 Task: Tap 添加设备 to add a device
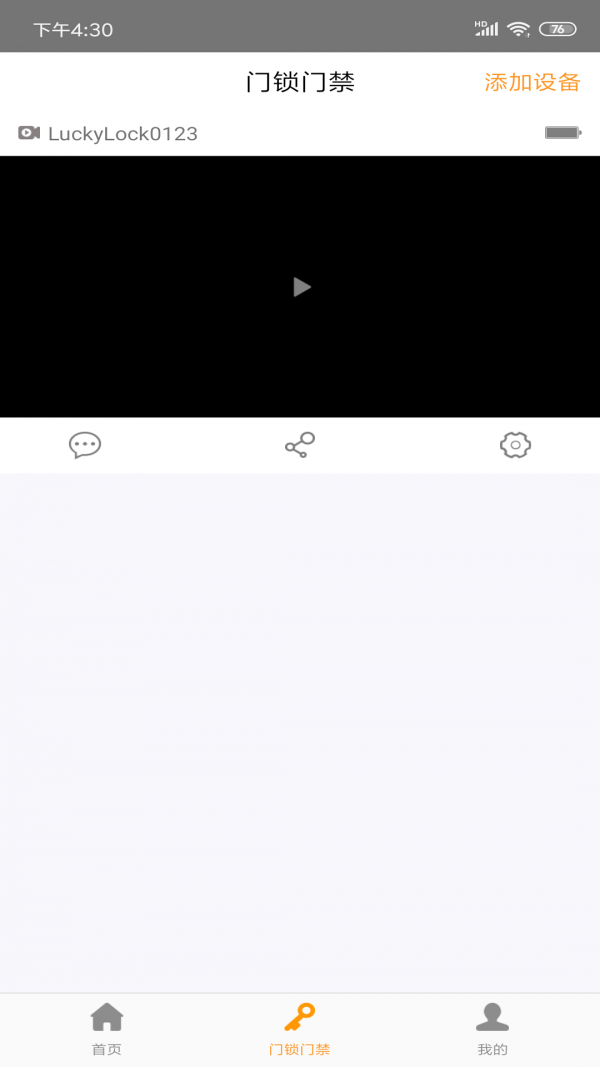coord(532,82)
